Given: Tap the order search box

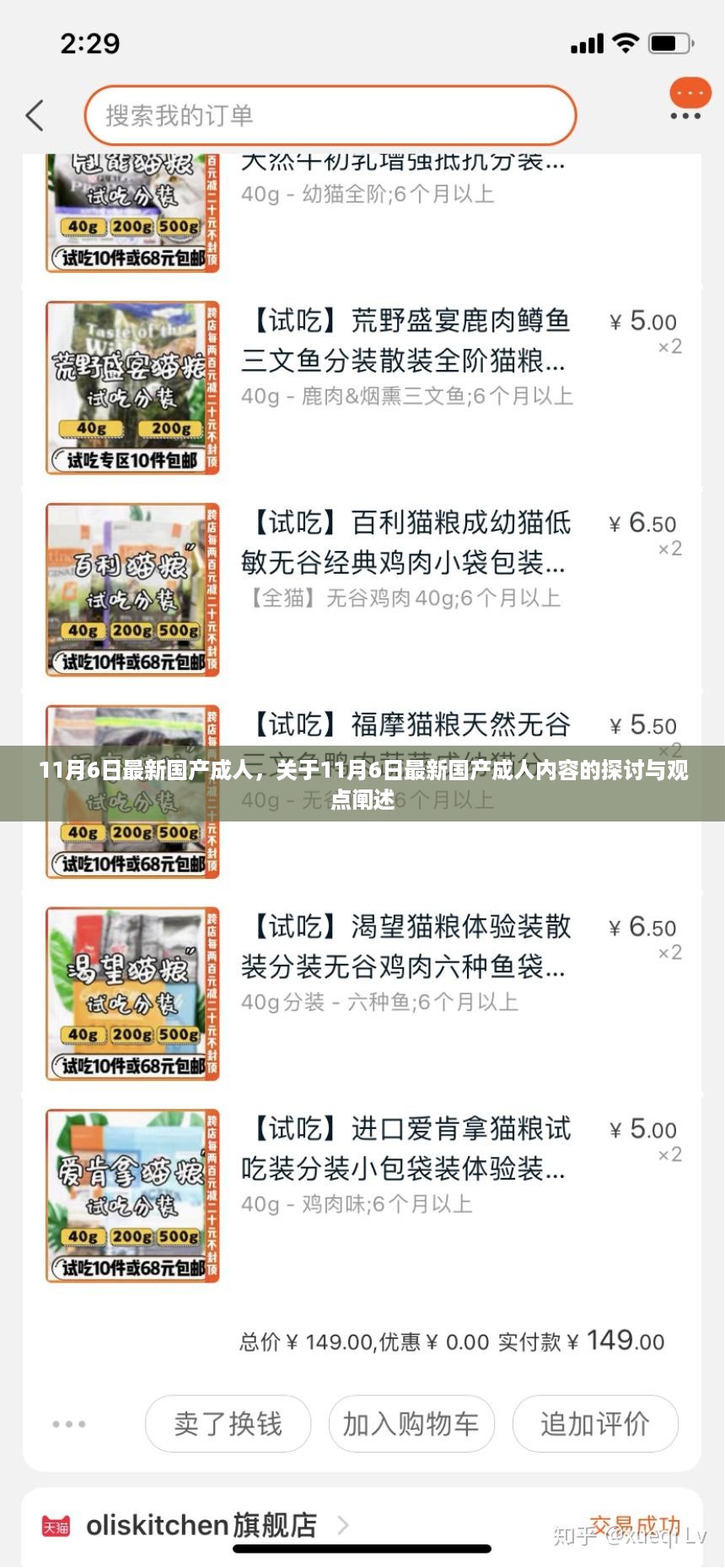Looking at the screenshot, I should tap(329, 115).
